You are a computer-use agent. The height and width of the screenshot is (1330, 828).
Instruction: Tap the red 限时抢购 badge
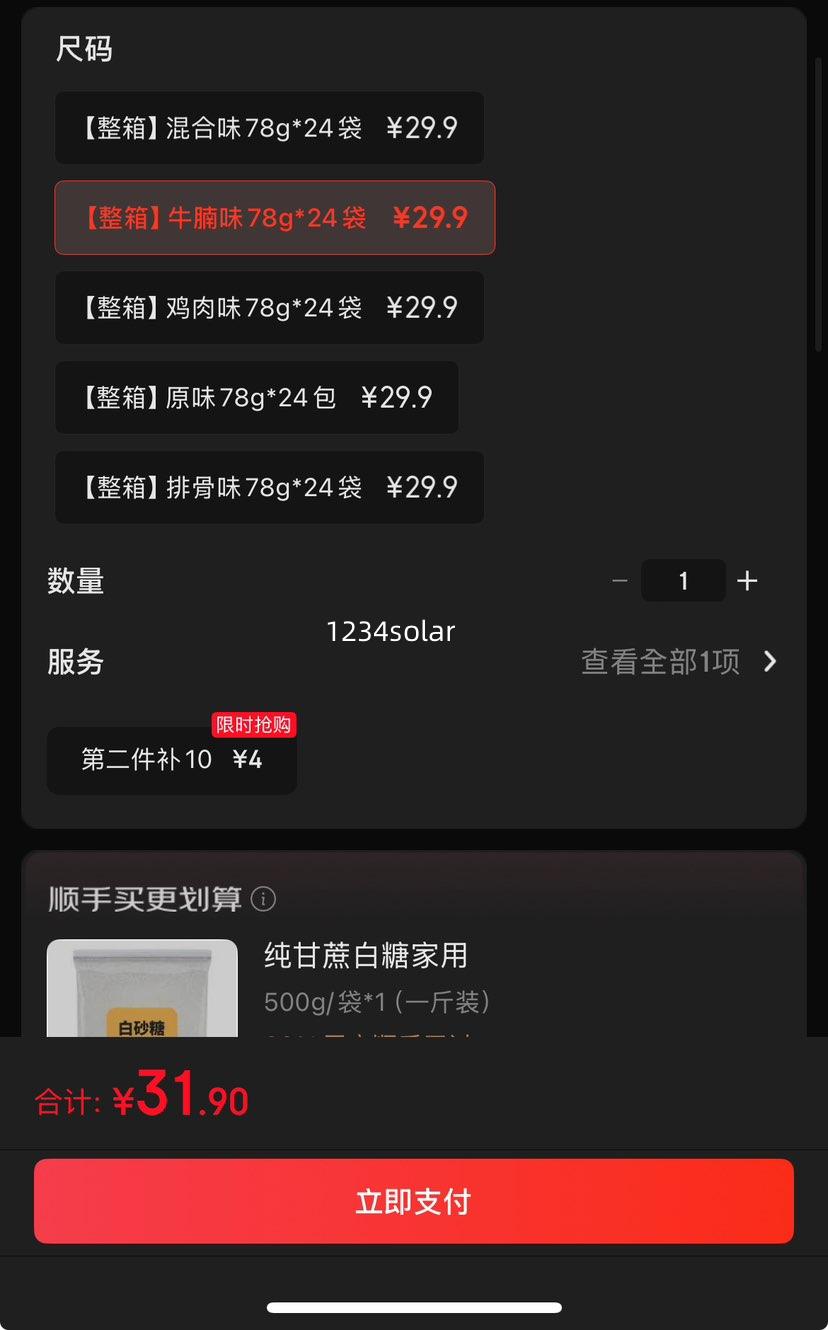254,725
